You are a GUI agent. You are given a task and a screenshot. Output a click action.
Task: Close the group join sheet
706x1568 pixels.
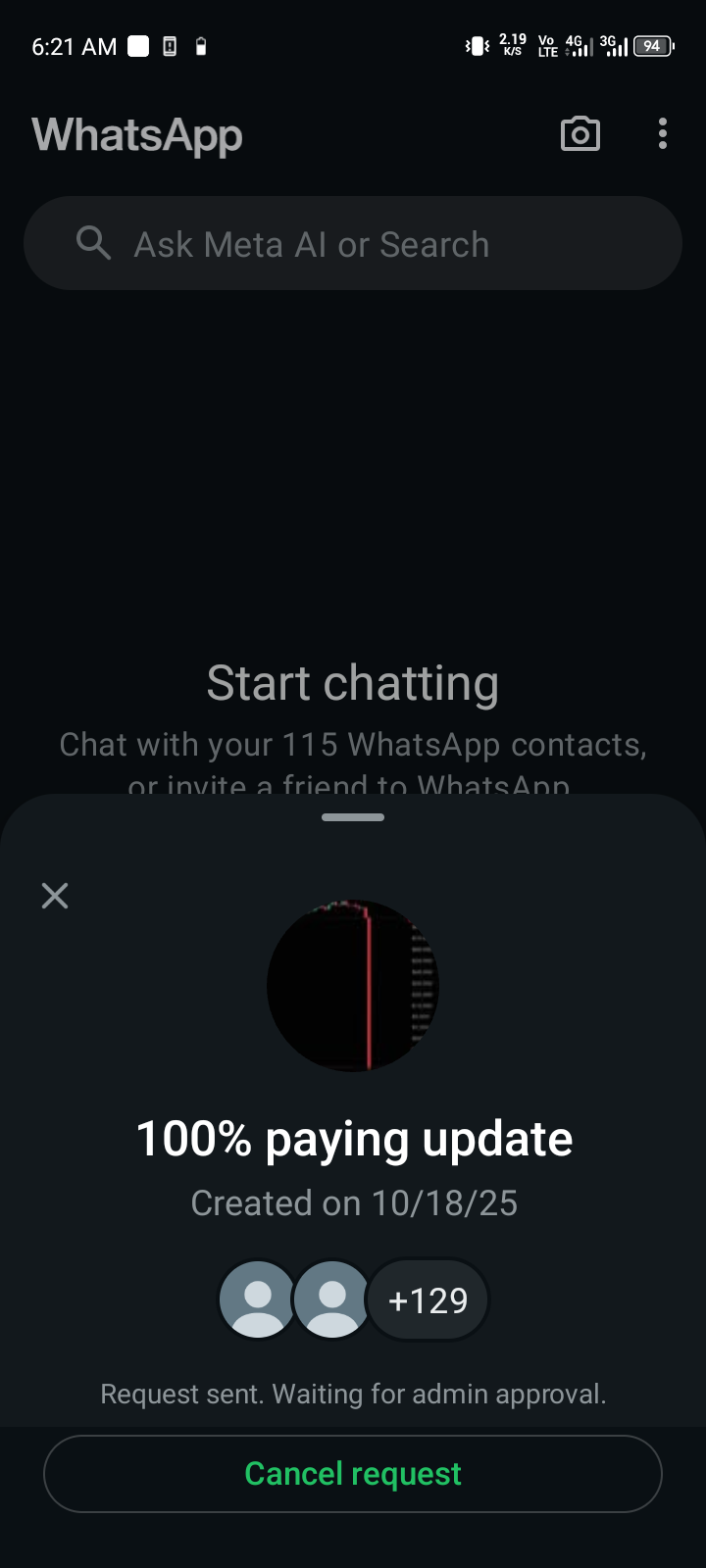click(55, 895)
